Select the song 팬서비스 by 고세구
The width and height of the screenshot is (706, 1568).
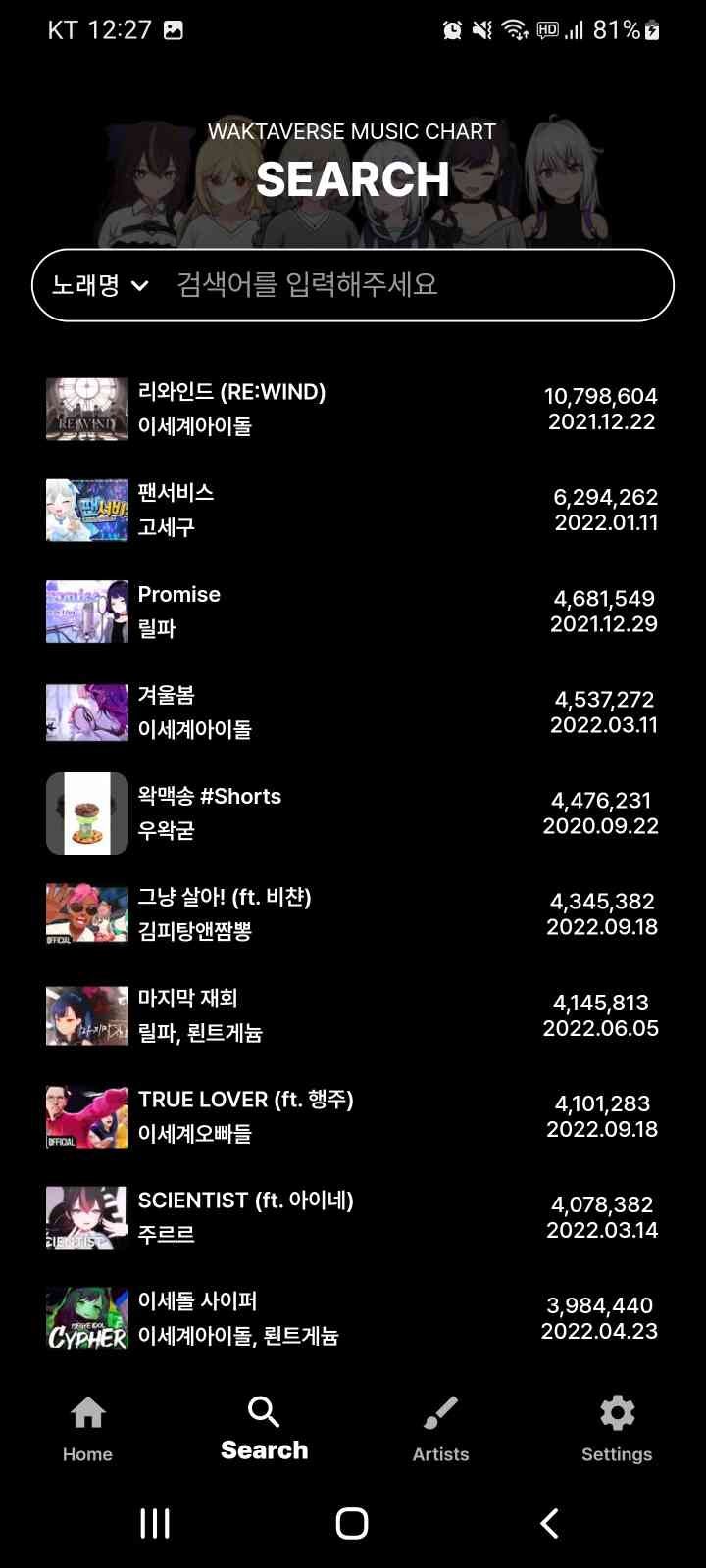pos(351,510)
